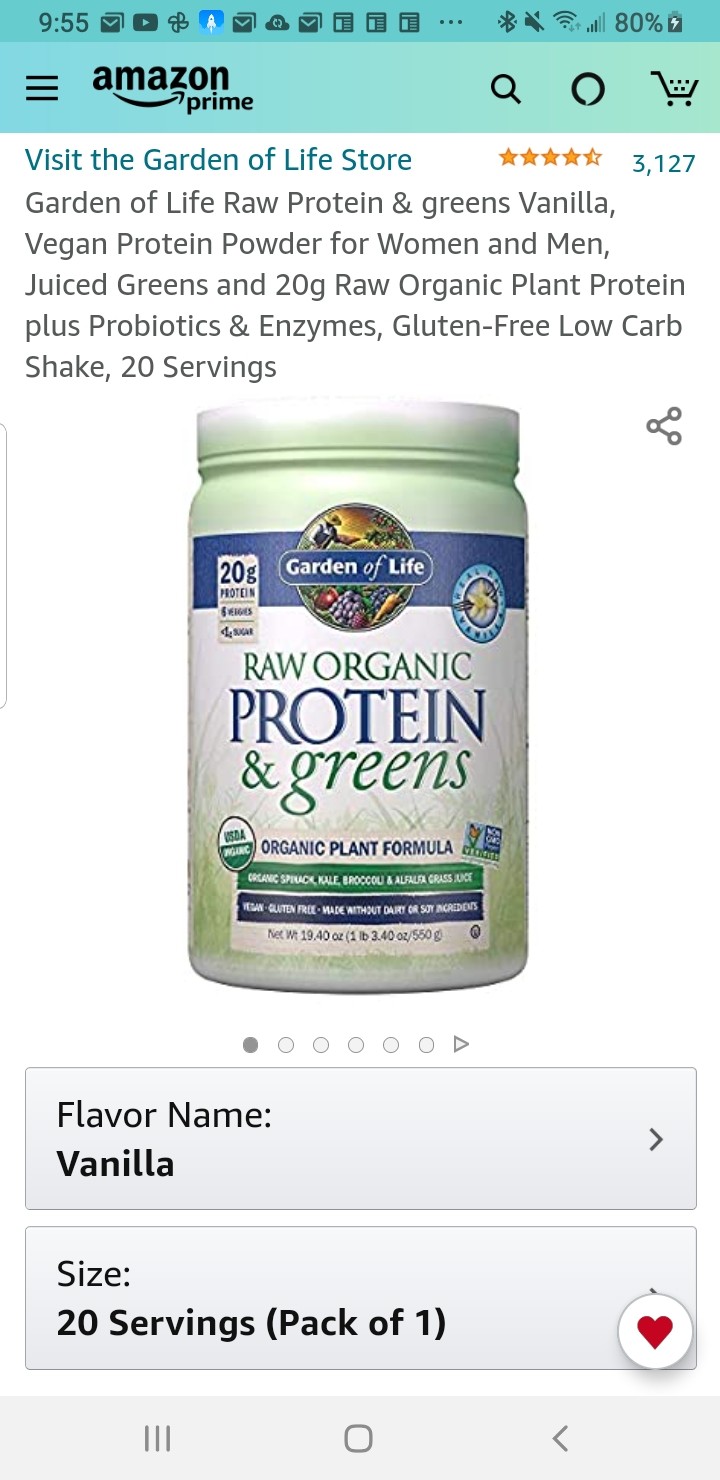This screenshot has width=720, height=1480.
Task: Go back using the system back button
Action: pyautogui.click(x=560, y=1438)
